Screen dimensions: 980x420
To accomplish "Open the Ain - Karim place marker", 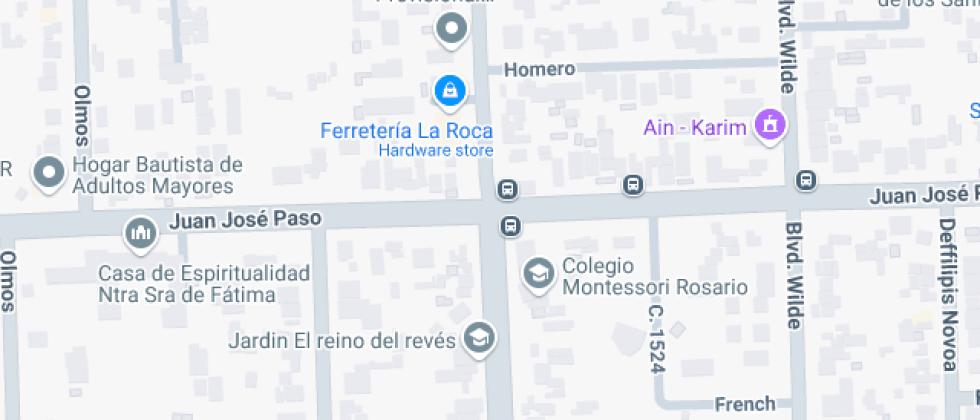I will 771,126.
